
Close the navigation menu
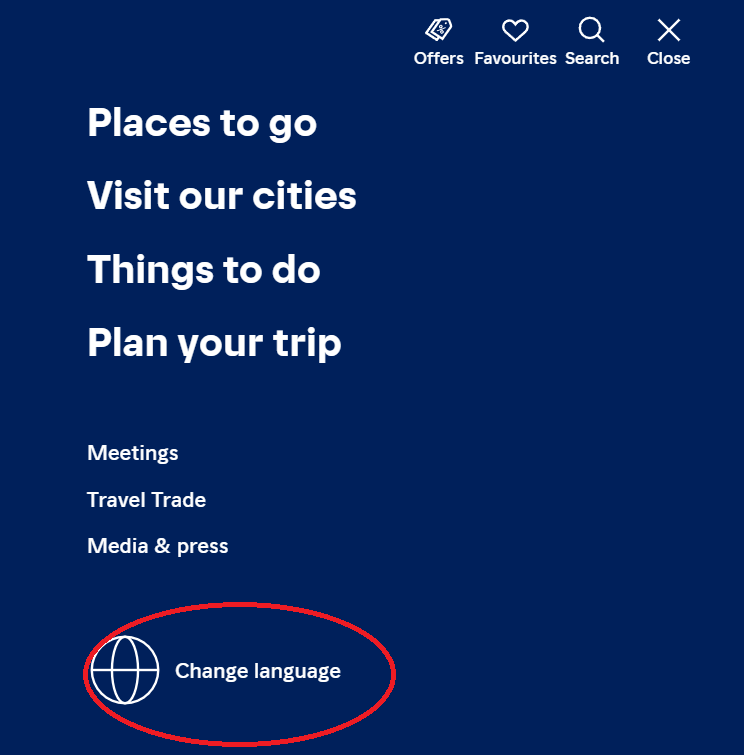click(668, 43)
